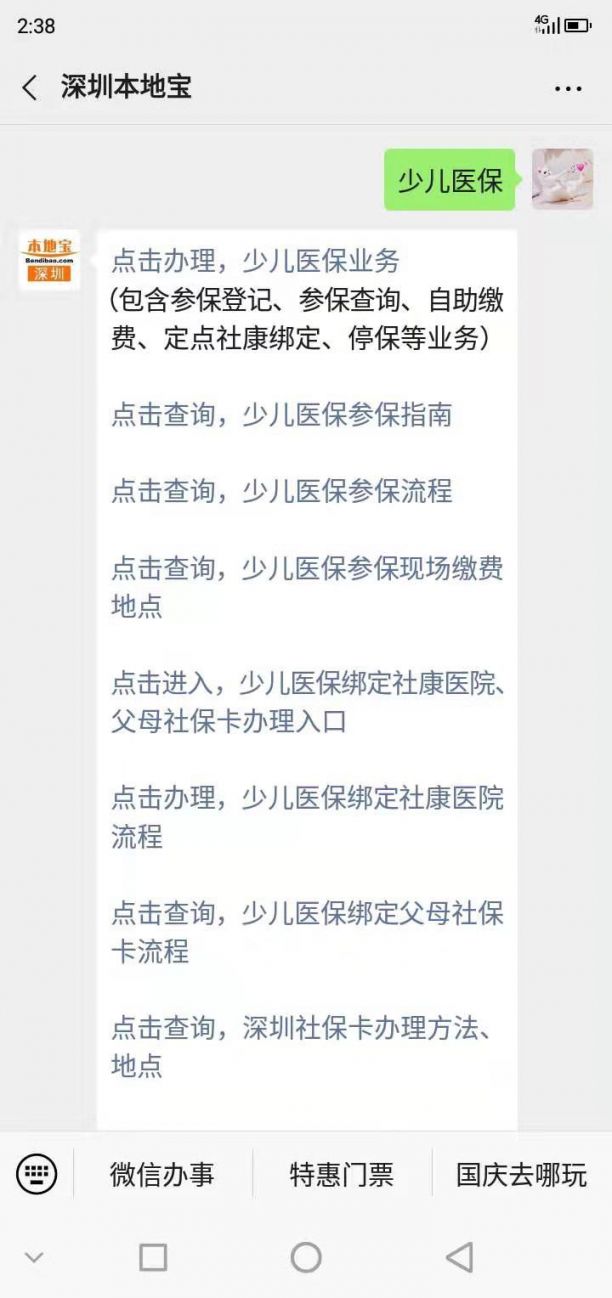Tap the system home button
Image resolution: width=612 pixels, height=1298 pixels.
[306, 1257]
